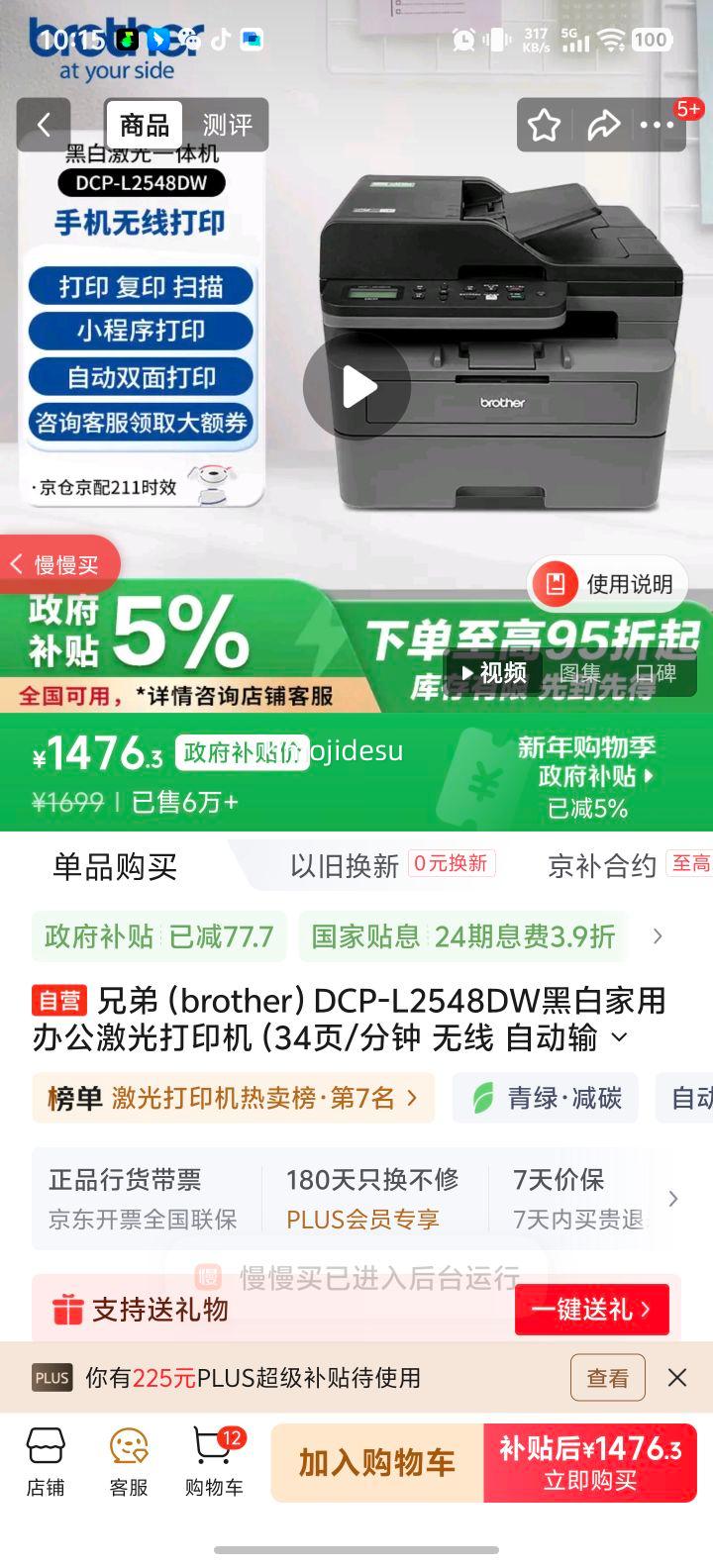Open the more options ellipsis icon
Image resolution: width=713 pixels, height=1568 pixels.
pos(658,125)
